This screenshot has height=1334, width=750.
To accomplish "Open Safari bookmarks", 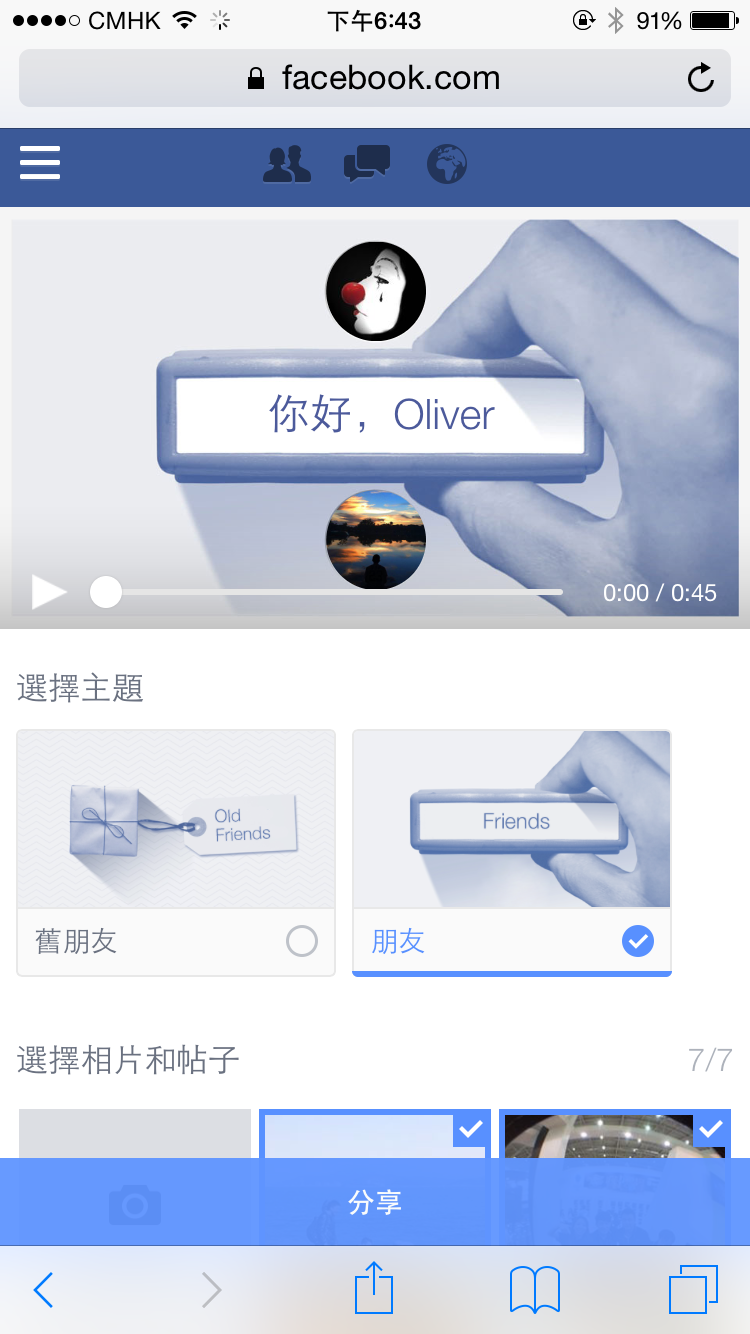I will pos(535,1290).
